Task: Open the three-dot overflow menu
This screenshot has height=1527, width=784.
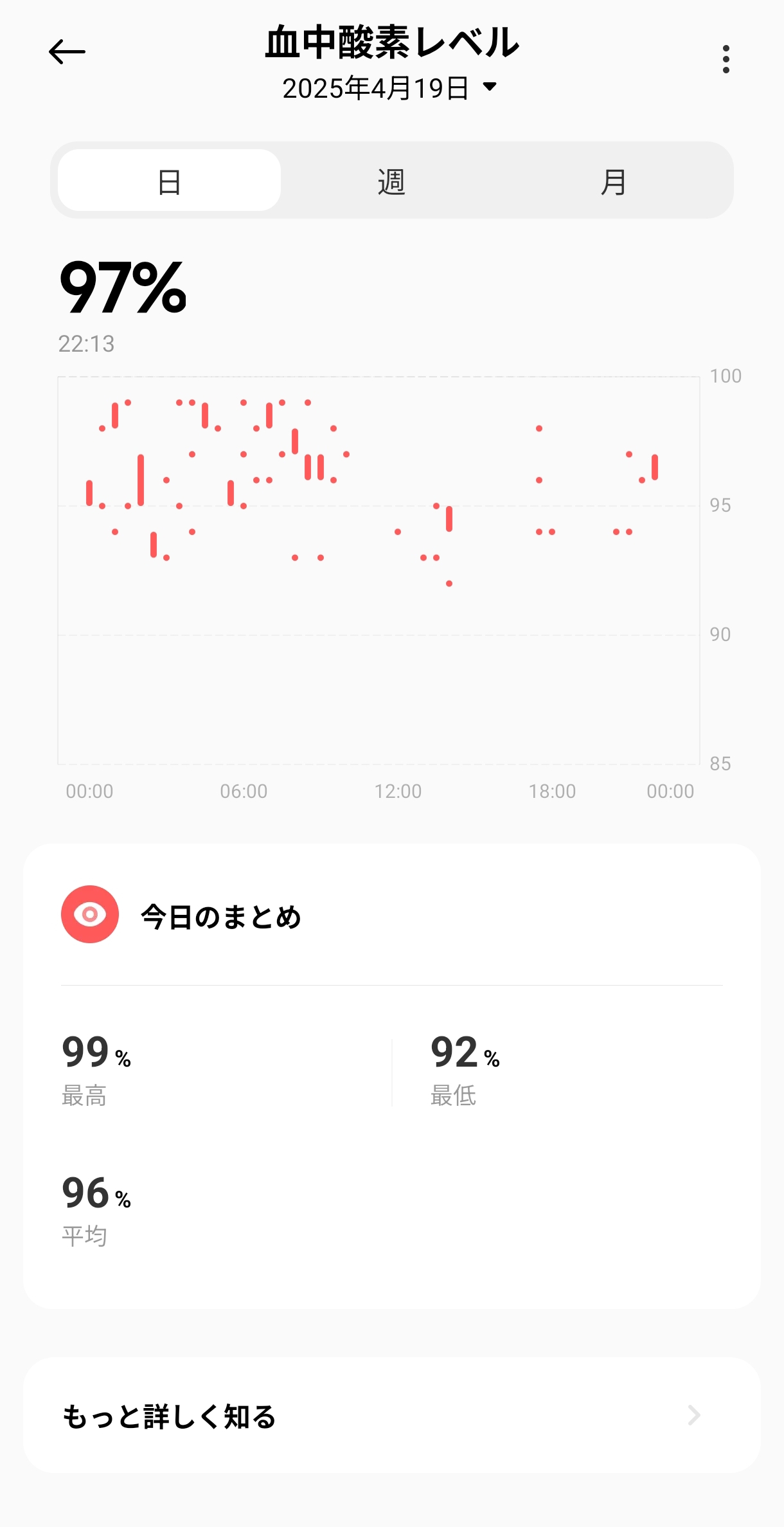Action: coord(726,59)
